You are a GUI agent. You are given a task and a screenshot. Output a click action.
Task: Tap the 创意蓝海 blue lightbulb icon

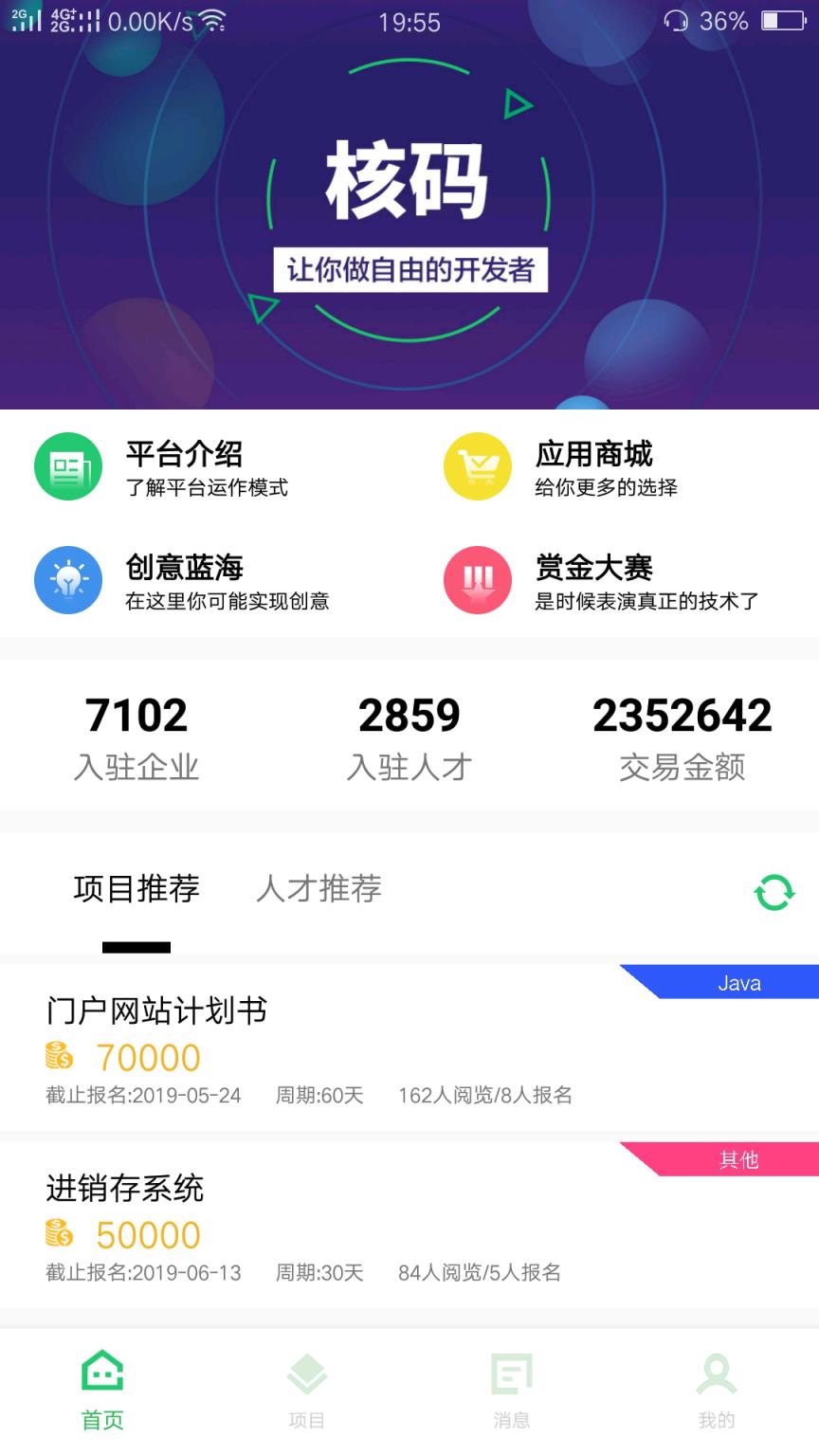pos(67,580)
